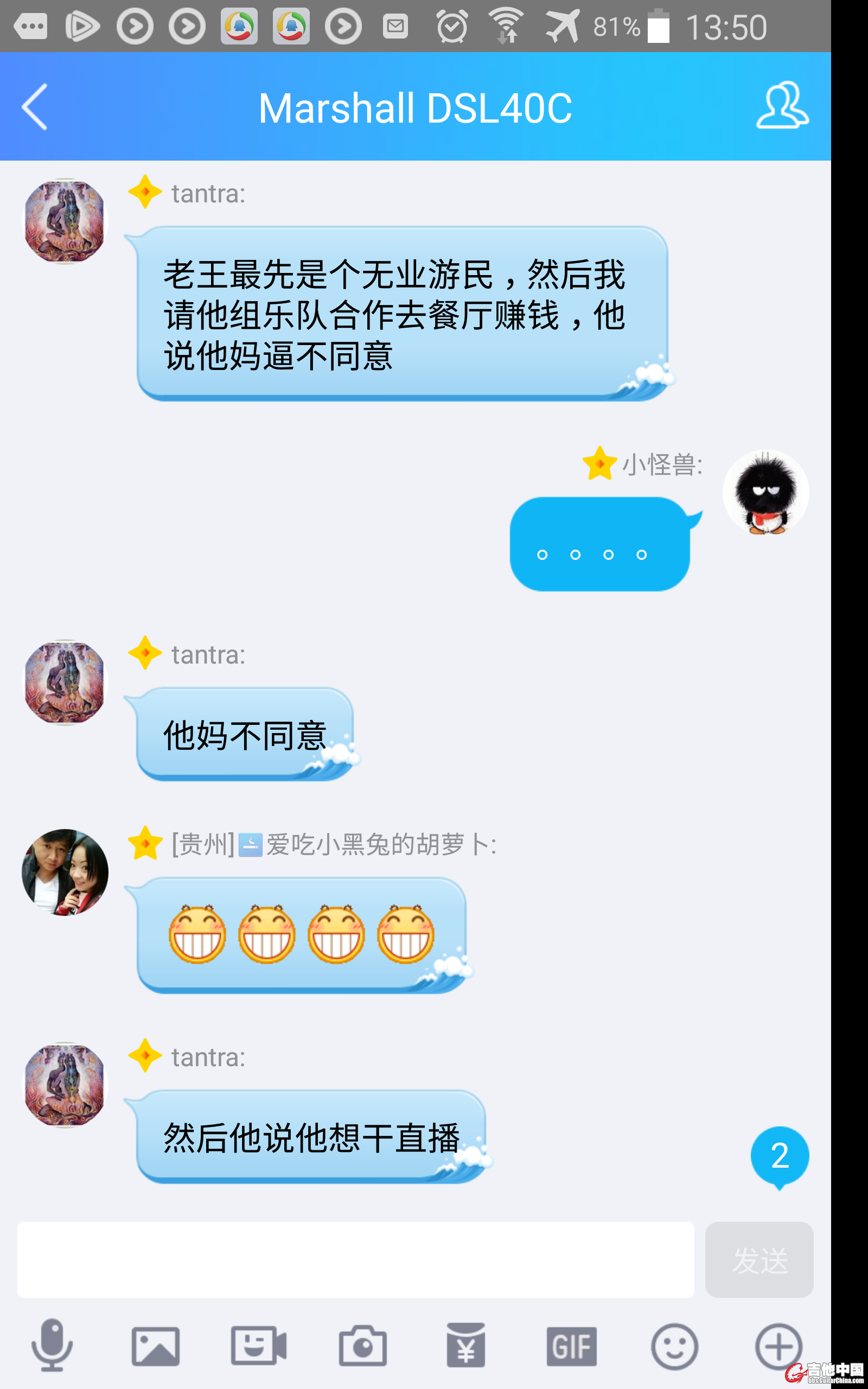Start voice input with microphone icon
This screenshot has height=1389, width=868.
click(x=52, y=1346)
